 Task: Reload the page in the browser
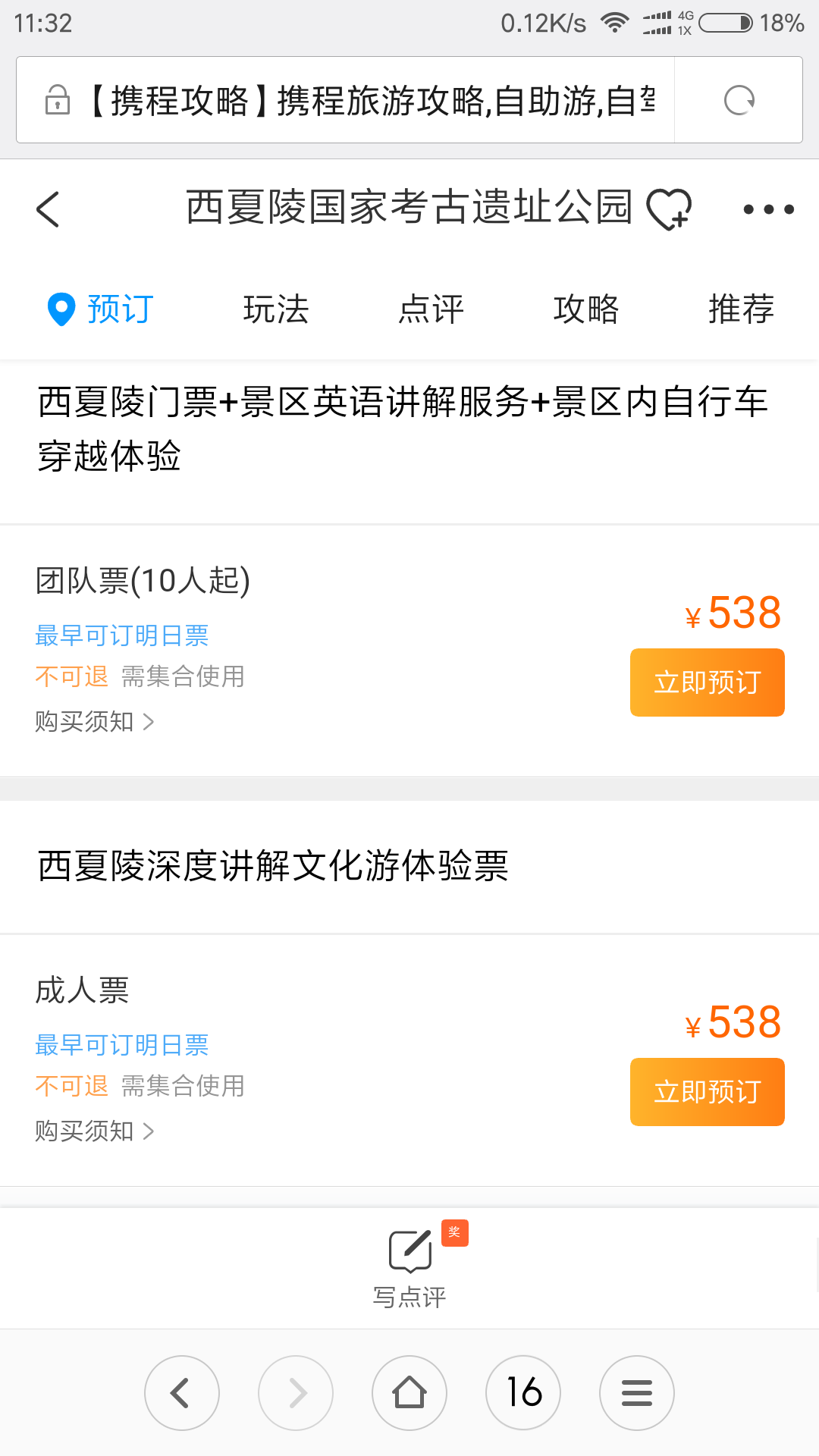click(739, 100)
